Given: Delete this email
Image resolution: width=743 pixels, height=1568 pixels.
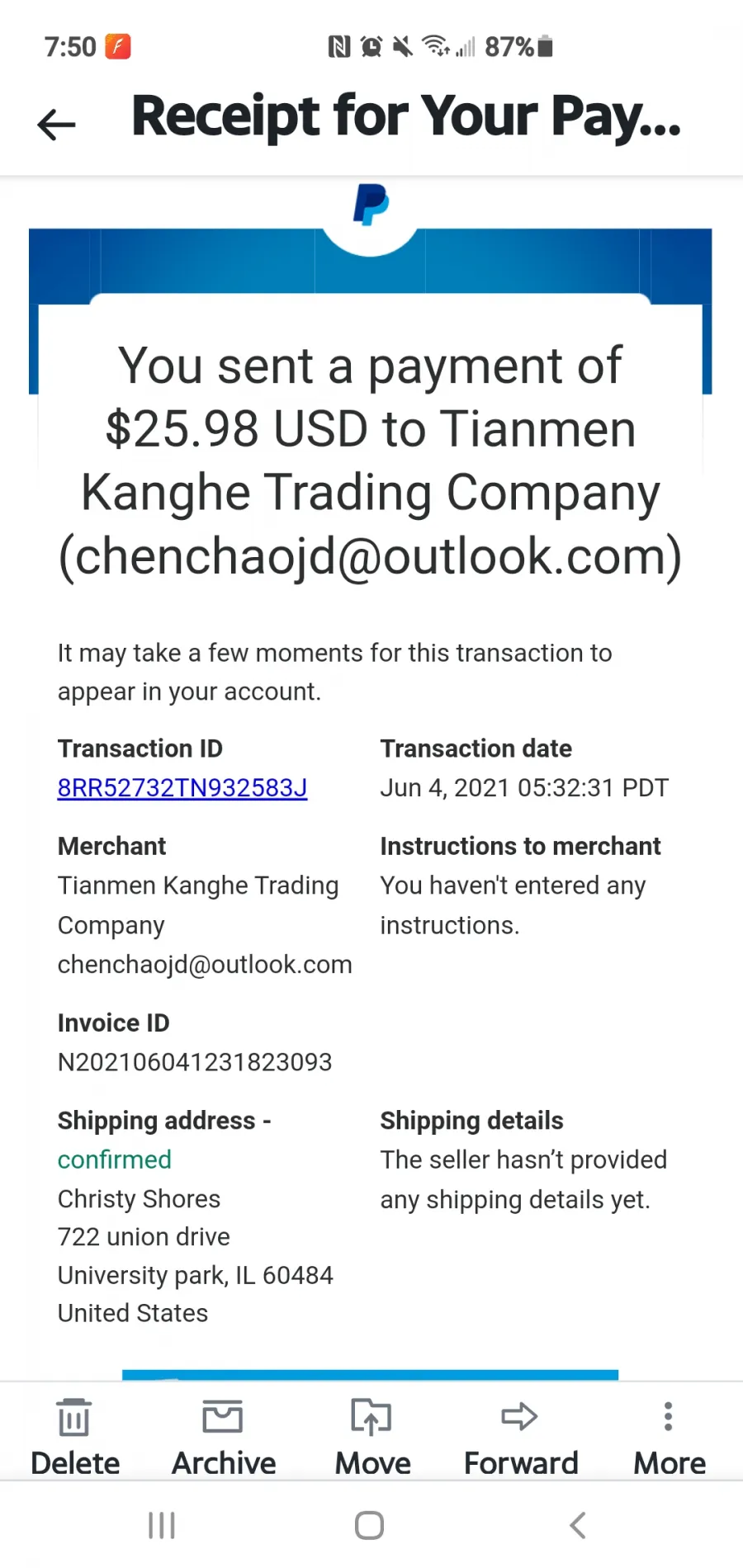Looking at the screenshot, I should pyautogui.click(x=74, y=1437).
